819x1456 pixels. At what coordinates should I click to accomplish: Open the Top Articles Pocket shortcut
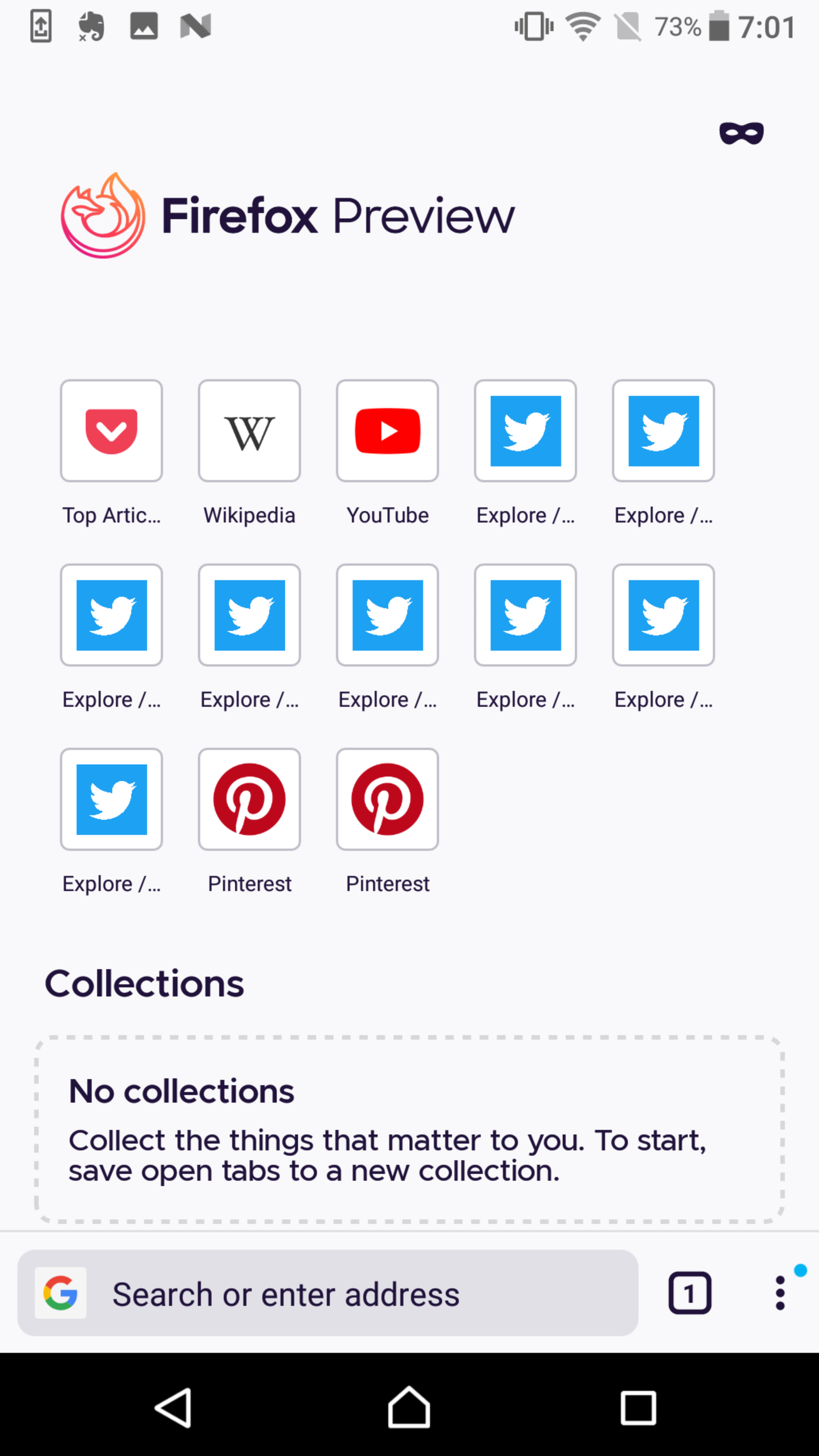[111, 431]
